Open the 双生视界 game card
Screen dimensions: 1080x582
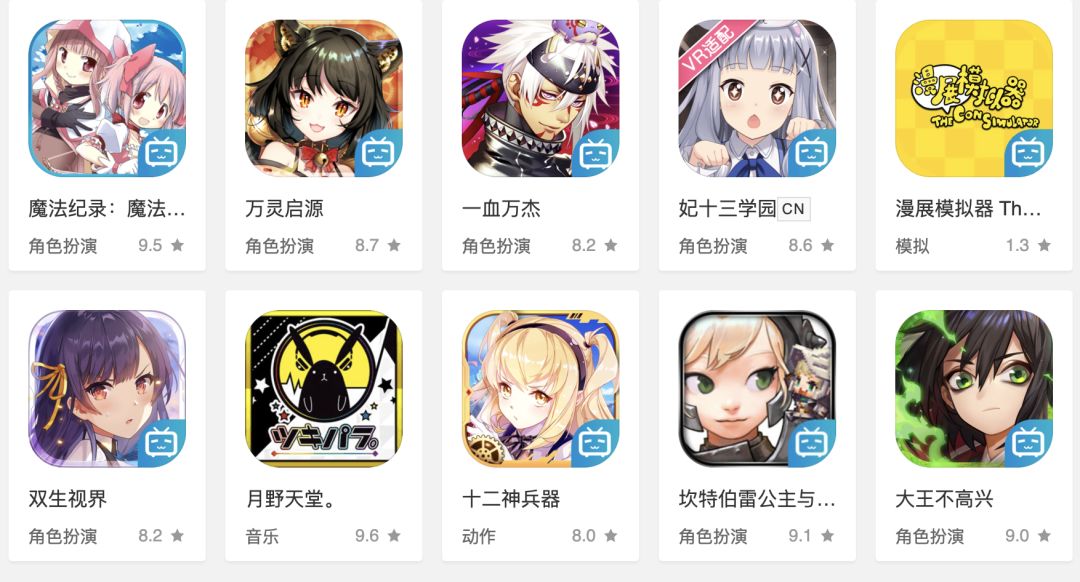[x=107, y=389]
